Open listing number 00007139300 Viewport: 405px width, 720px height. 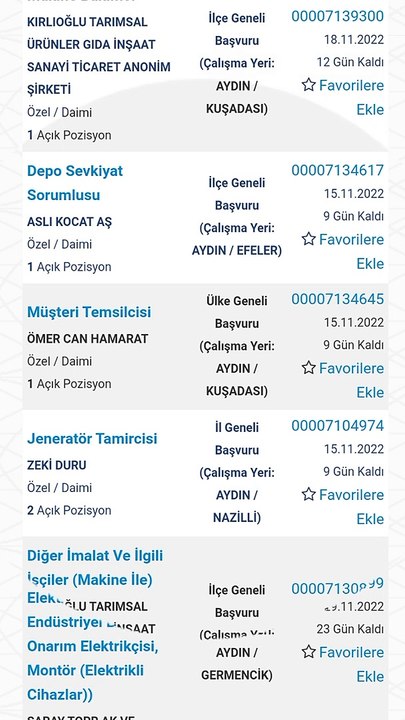338,16
